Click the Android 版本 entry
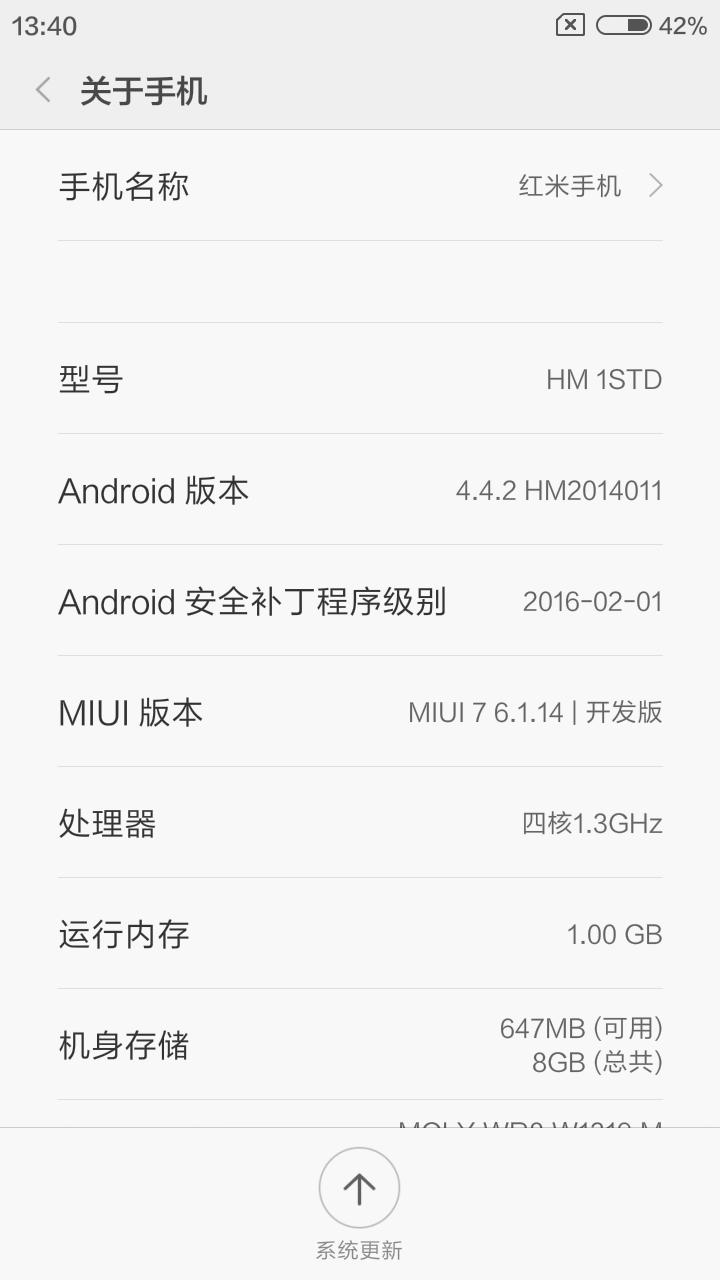The image size is (720, 1280). pos(360,491)
